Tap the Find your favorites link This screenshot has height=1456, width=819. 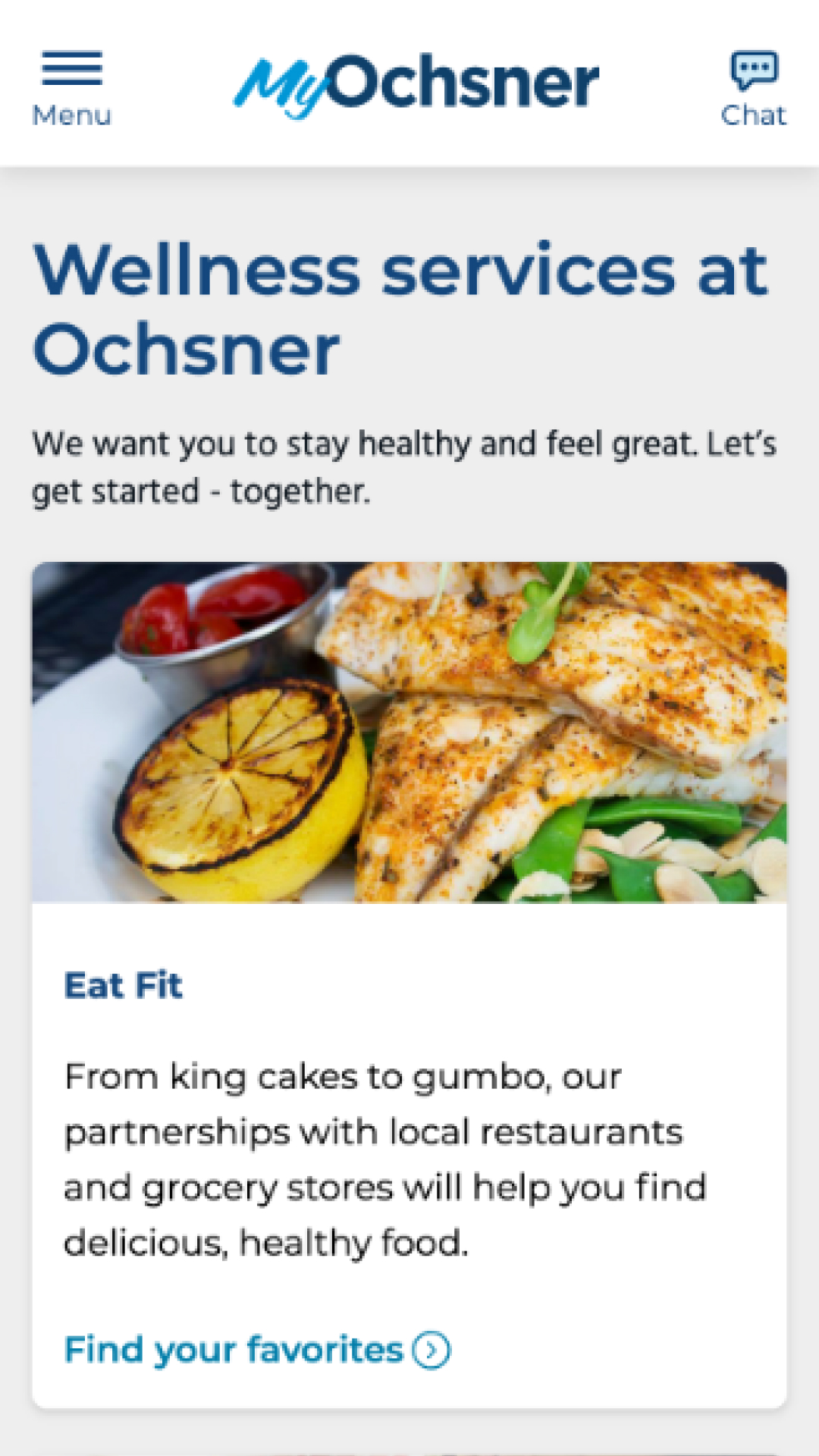coord(256,1350)
